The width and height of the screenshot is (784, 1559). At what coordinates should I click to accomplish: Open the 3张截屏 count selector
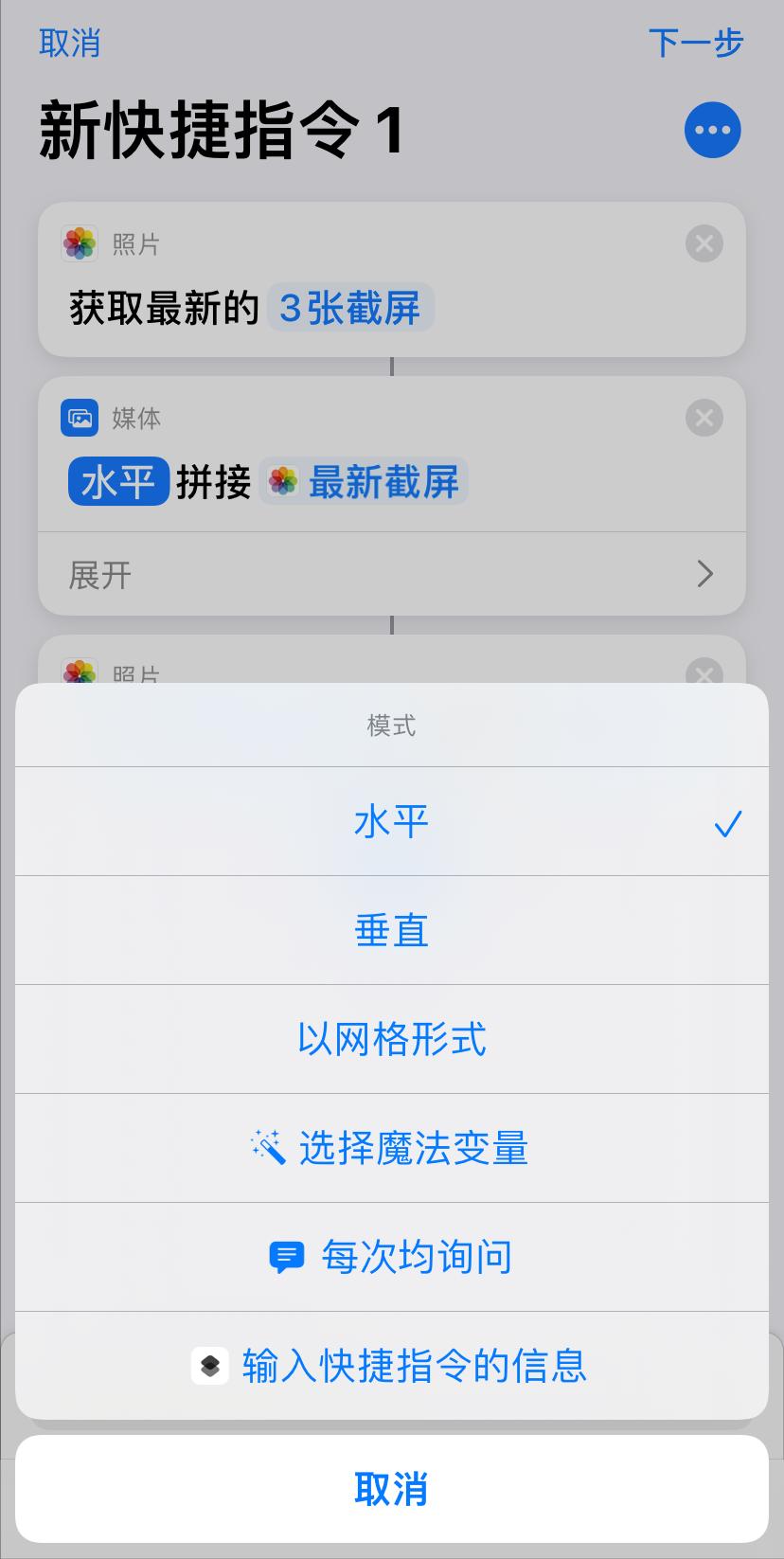click(351, 307)
